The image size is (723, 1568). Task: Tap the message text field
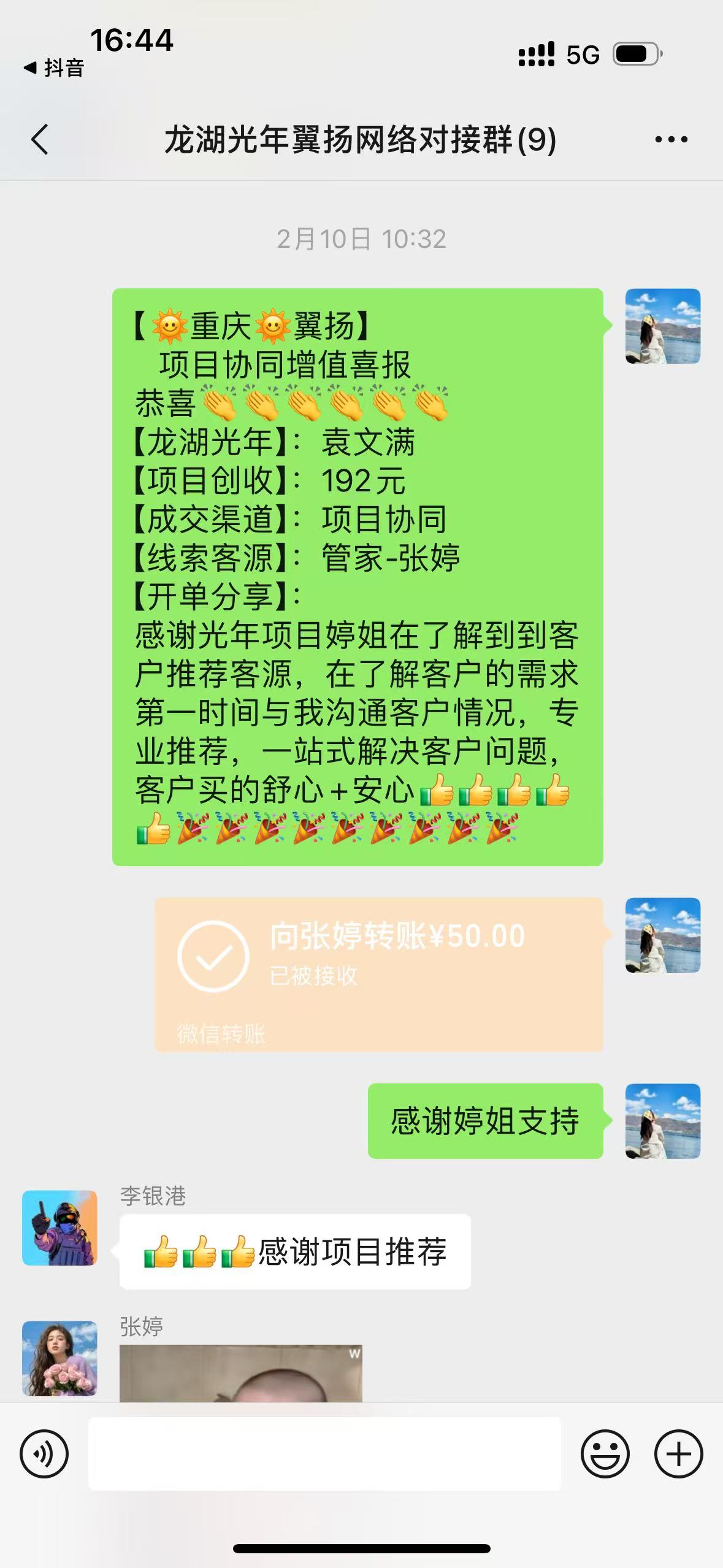click(324, 1453)
